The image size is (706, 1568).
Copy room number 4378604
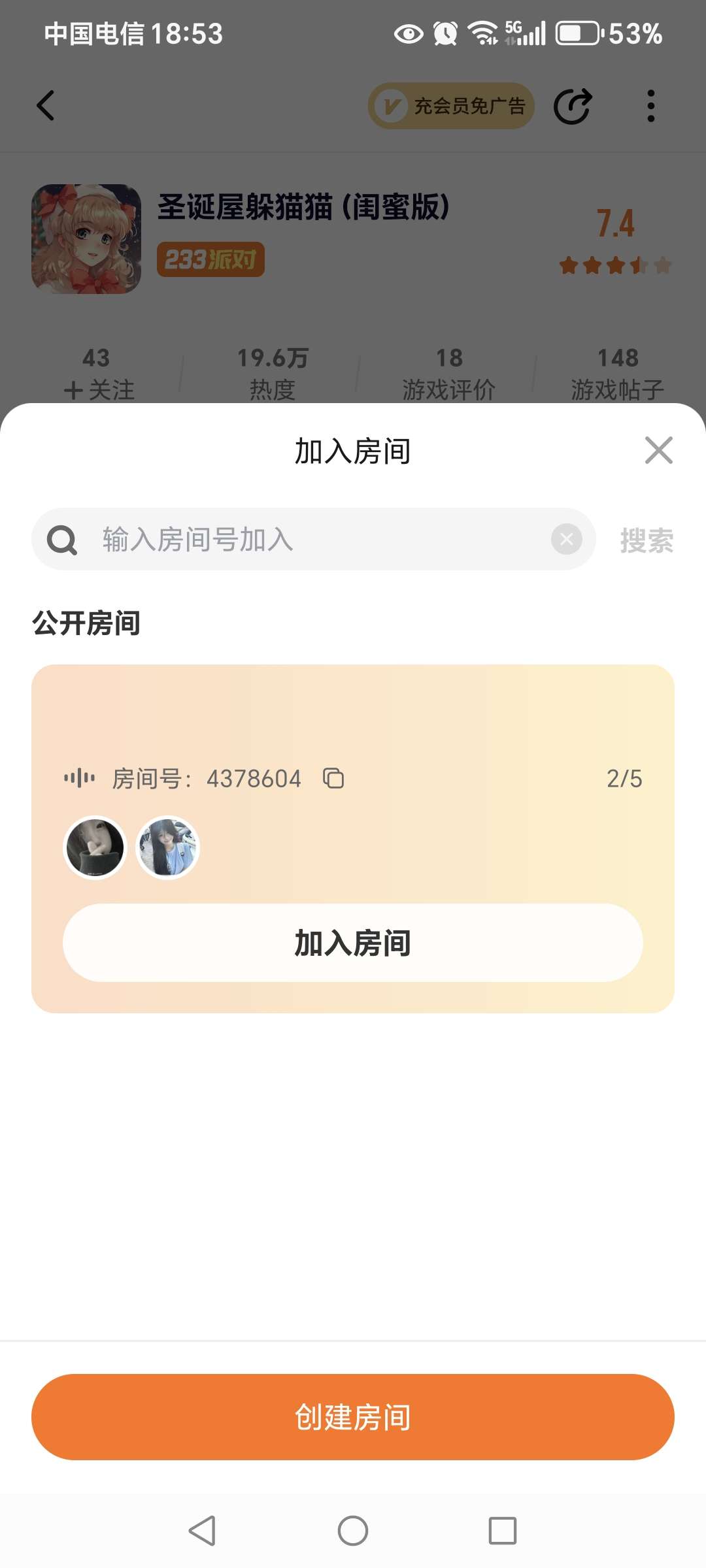pos(333,778)
